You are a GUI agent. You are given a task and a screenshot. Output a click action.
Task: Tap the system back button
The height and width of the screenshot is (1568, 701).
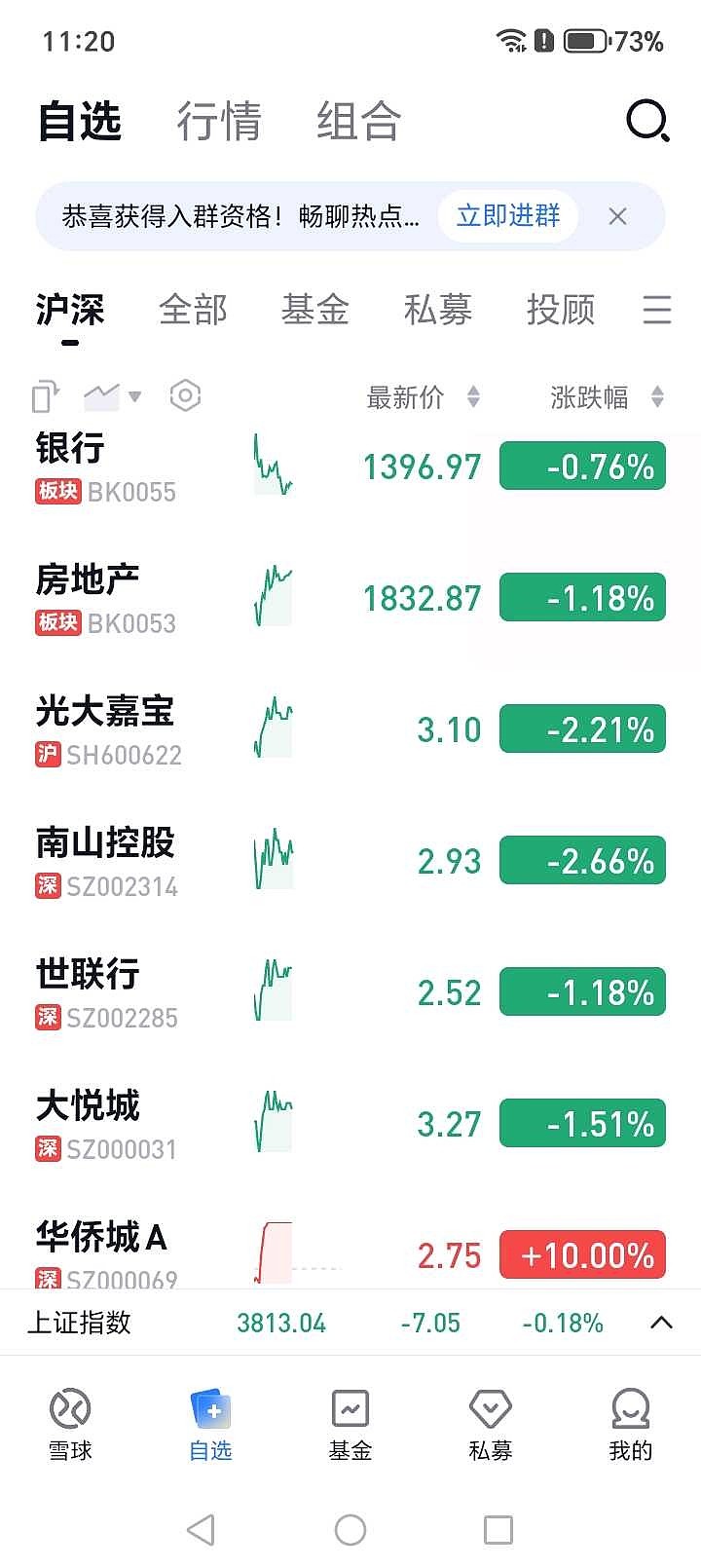(x=201, y=1529)
